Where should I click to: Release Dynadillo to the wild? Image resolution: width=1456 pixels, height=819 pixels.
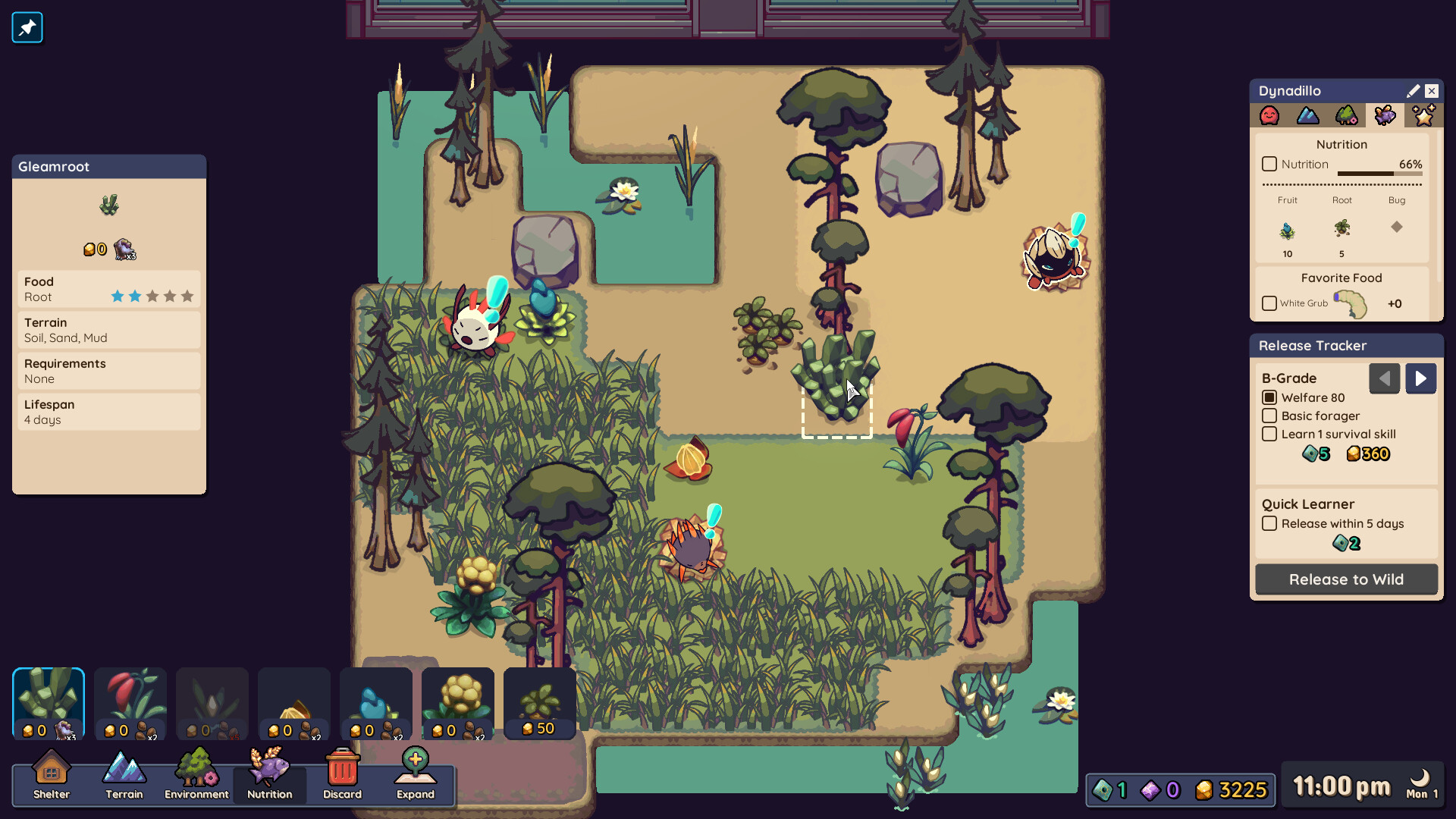[x=1346, y=579]
